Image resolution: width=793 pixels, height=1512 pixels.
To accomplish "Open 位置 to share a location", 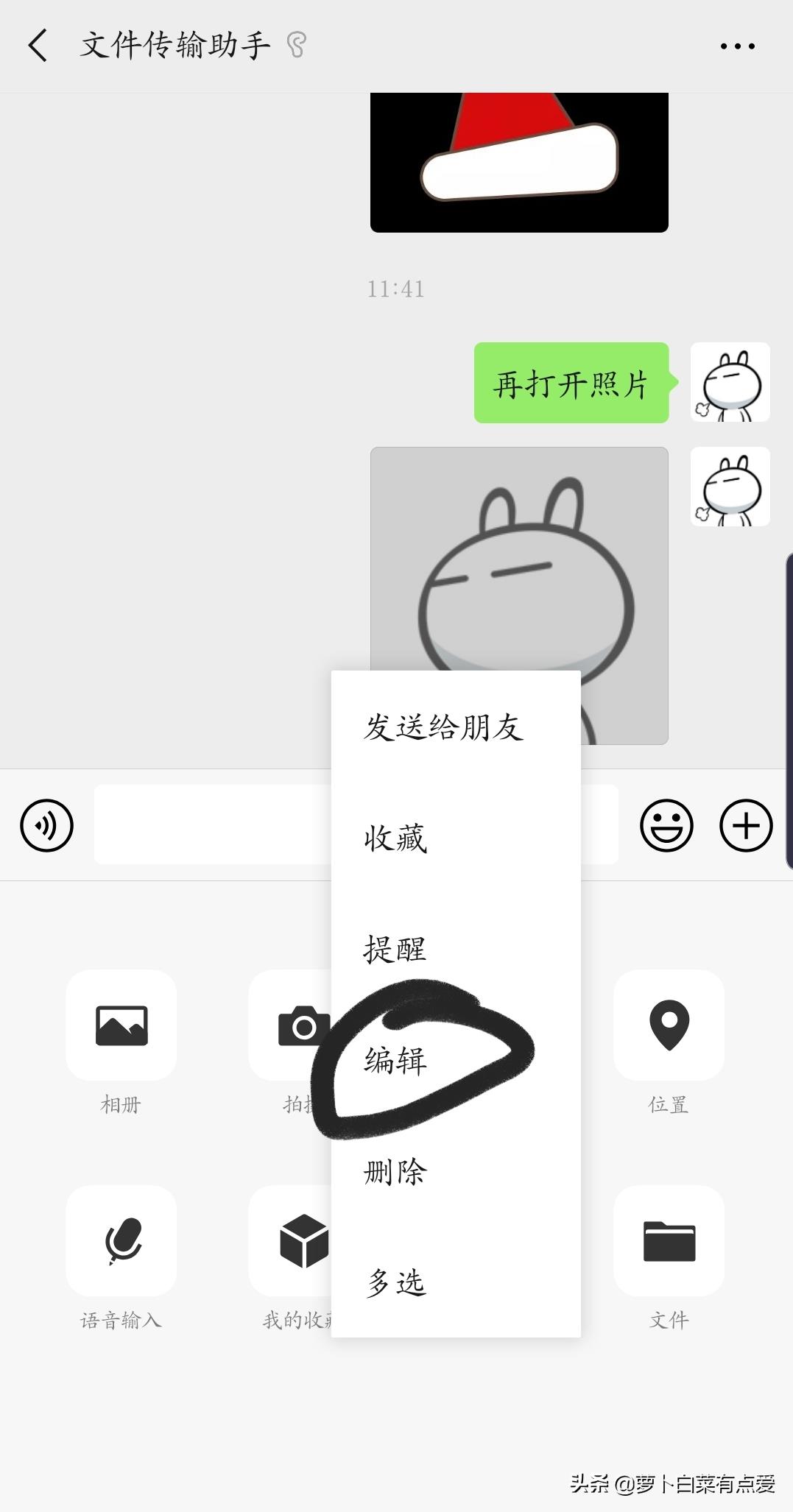I will 669,1025.
